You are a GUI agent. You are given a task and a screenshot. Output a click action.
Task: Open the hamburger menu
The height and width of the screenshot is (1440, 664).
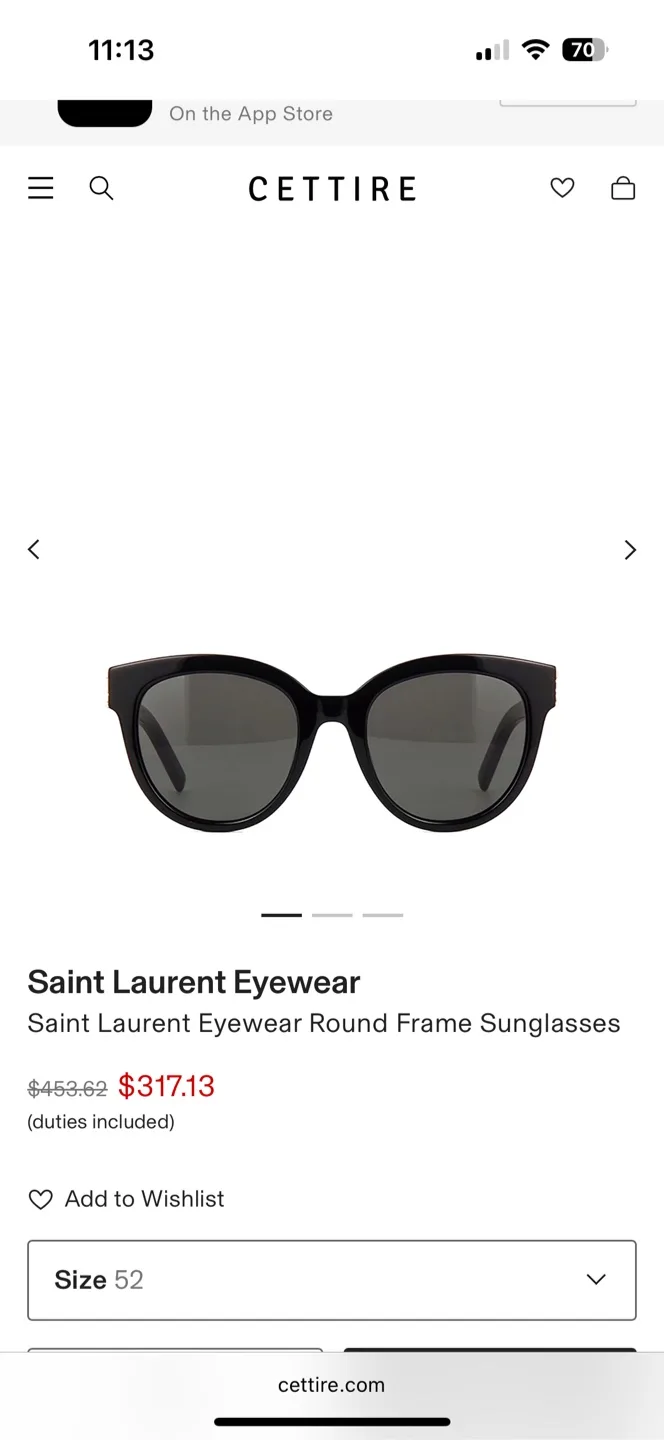point(41,188)
